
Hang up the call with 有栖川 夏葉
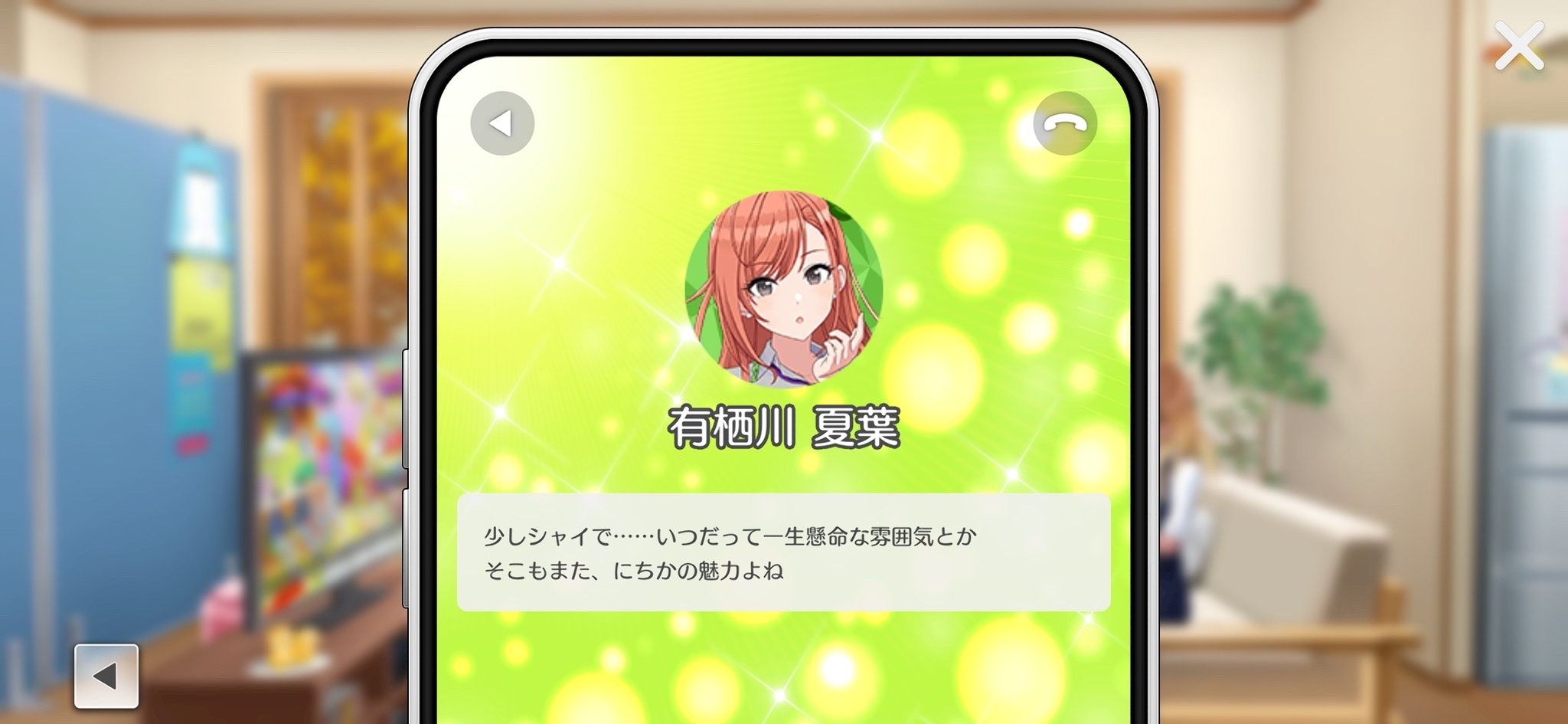[x=1065, y=123]
